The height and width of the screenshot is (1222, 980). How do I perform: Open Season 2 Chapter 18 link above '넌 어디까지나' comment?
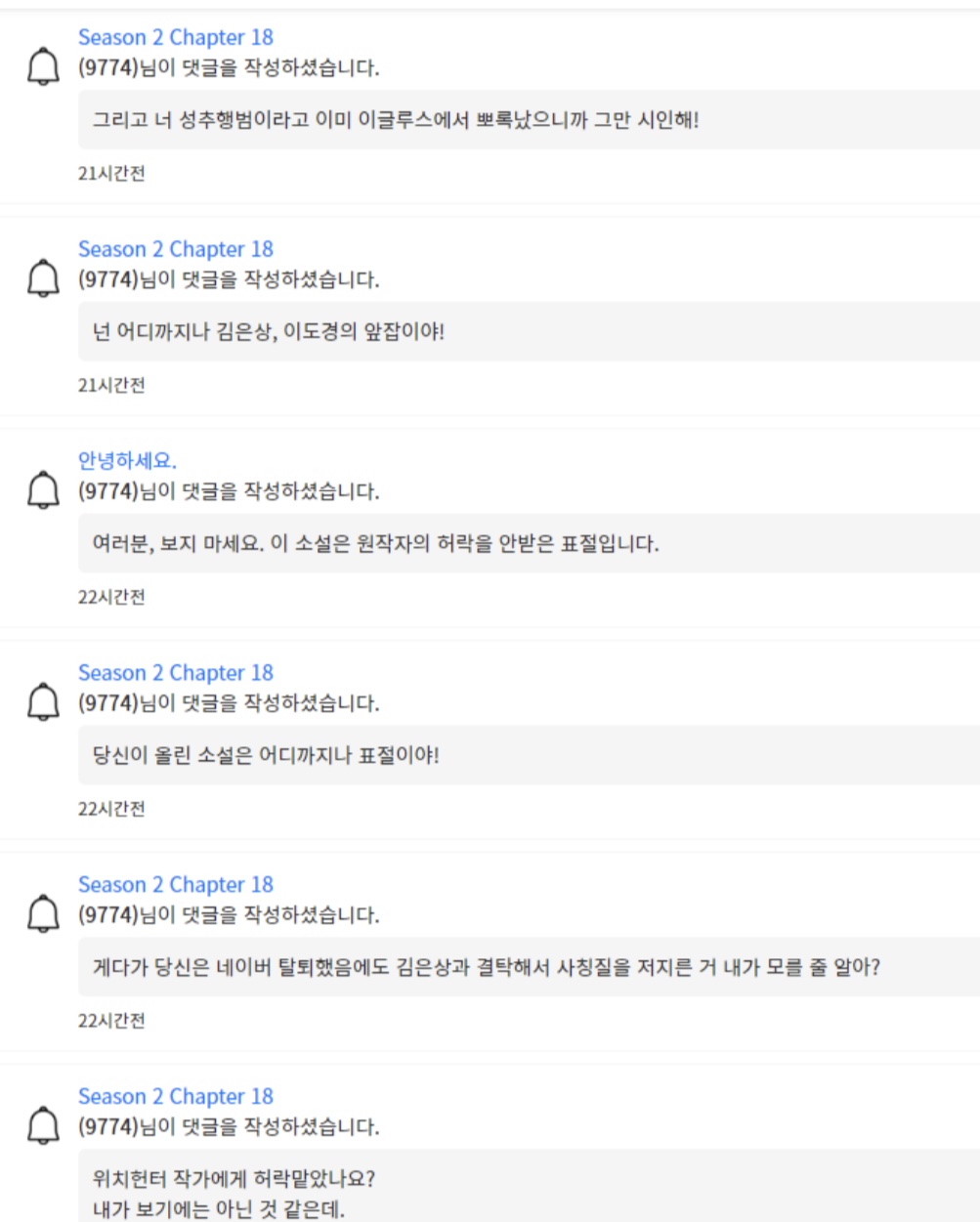coord(176,249)
